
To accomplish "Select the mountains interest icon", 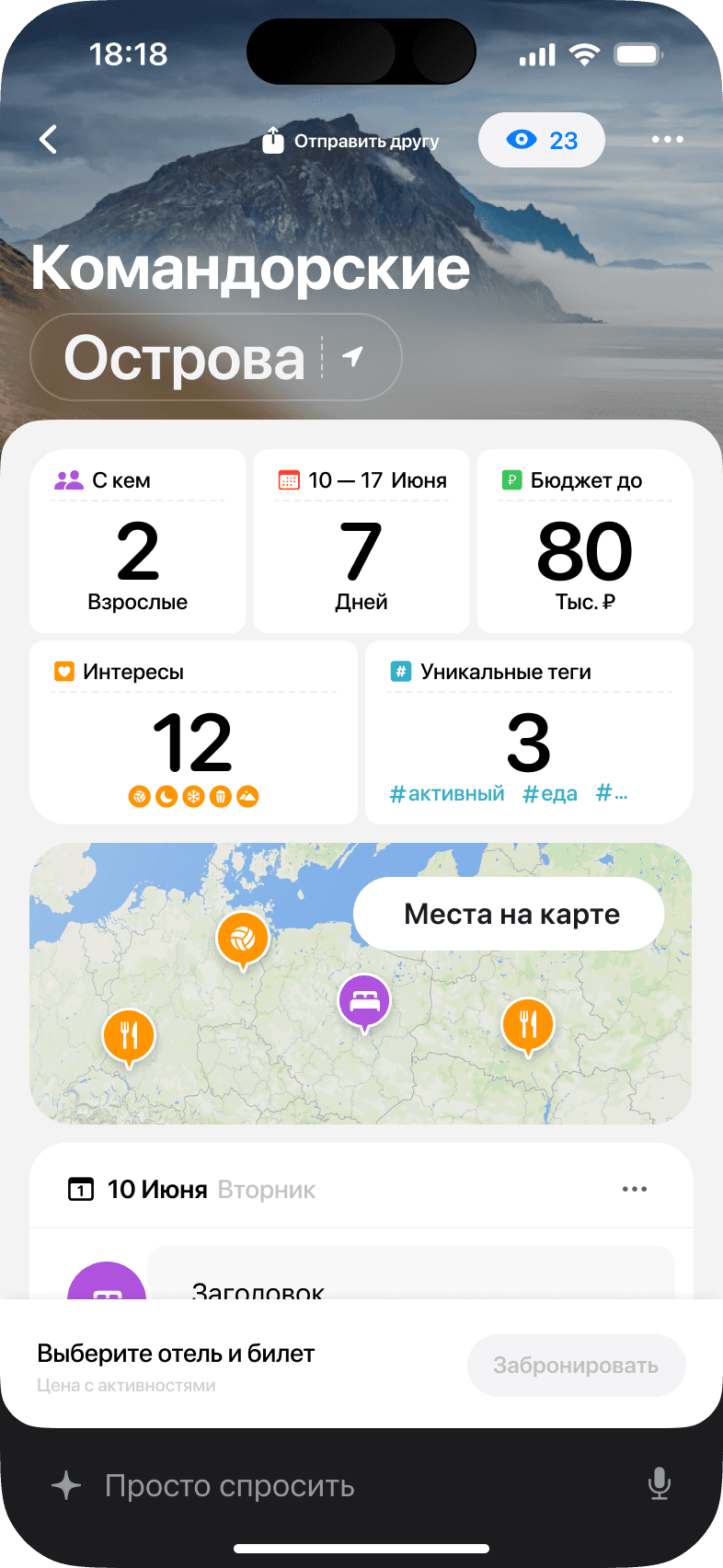I will click(248, 796).
